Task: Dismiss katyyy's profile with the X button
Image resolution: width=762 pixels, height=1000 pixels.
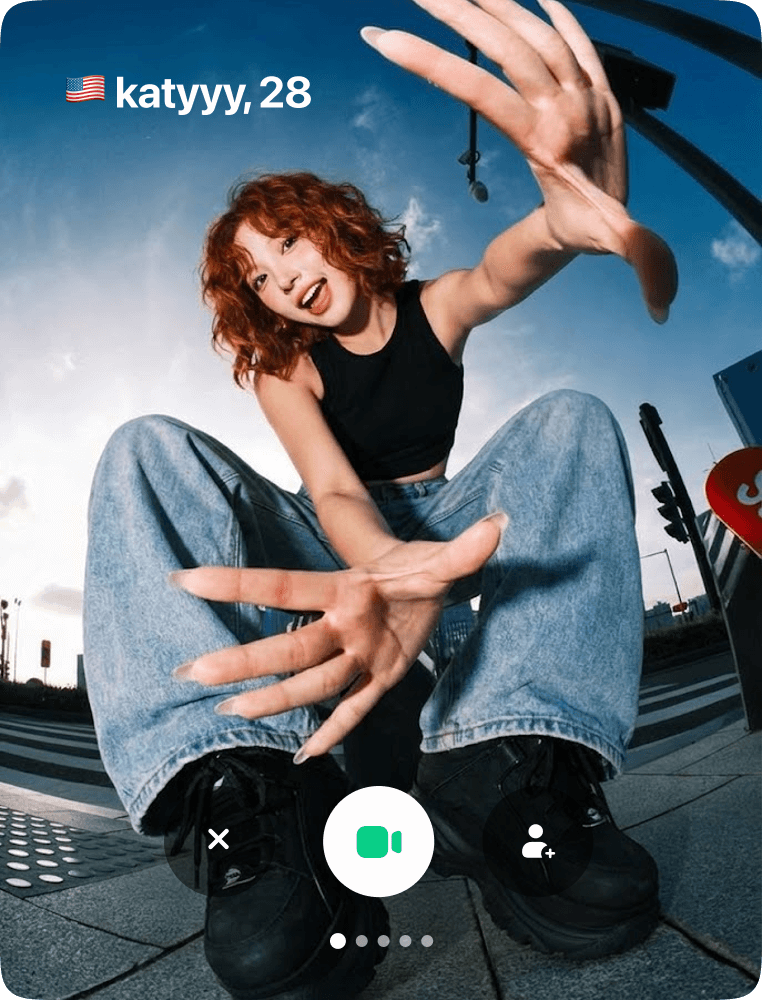Action: click(218, 840)
